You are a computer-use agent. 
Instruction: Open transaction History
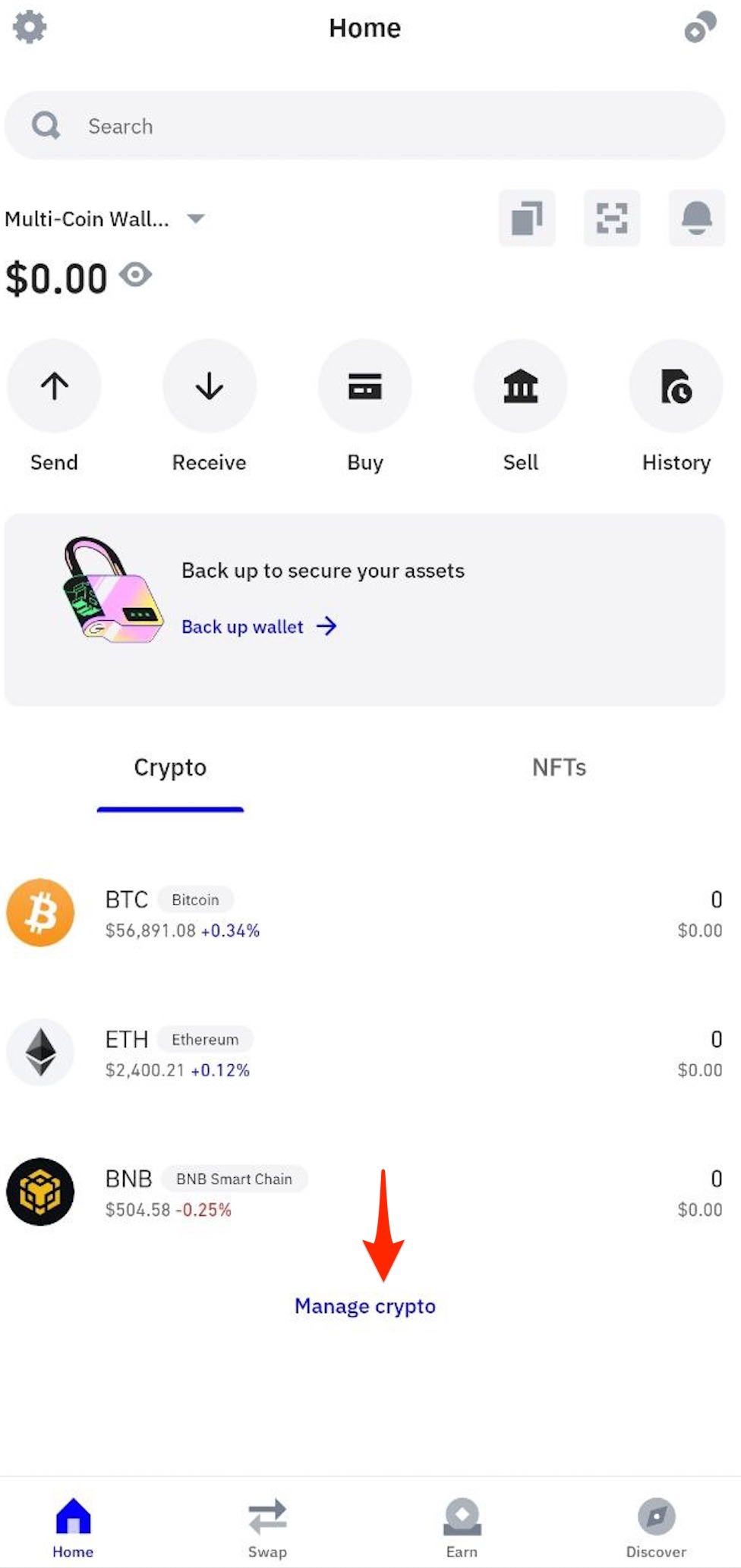676,407
